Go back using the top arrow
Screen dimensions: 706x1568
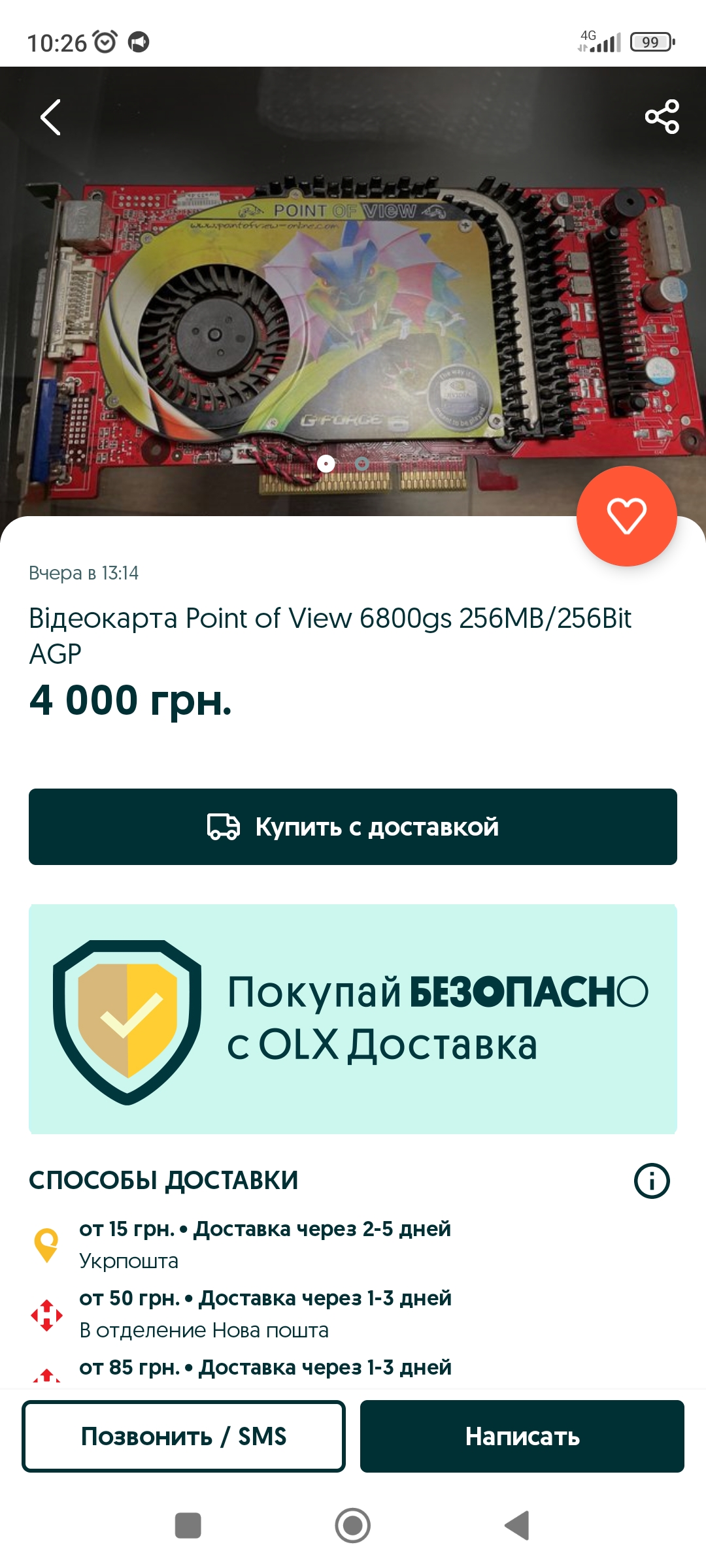51,118
